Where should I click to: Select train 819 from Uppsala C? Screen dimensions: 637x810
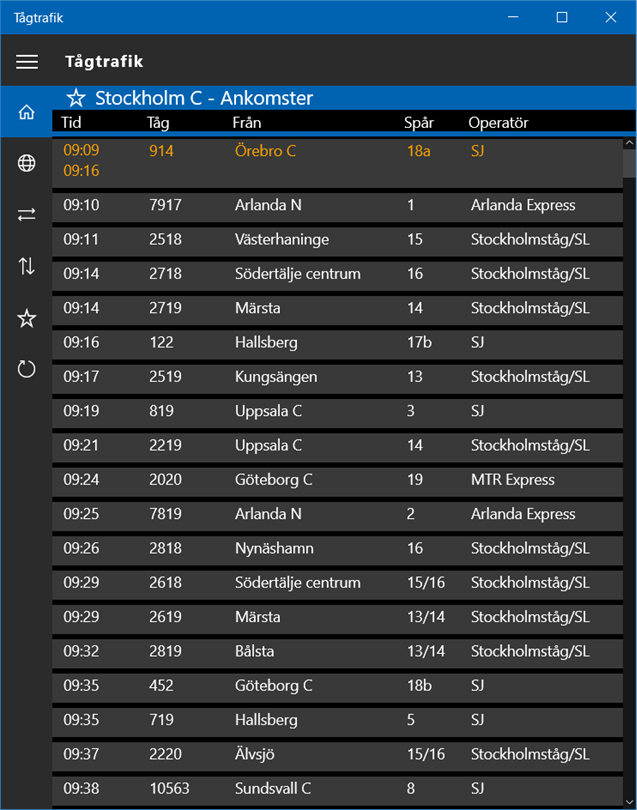coord(337,413)
